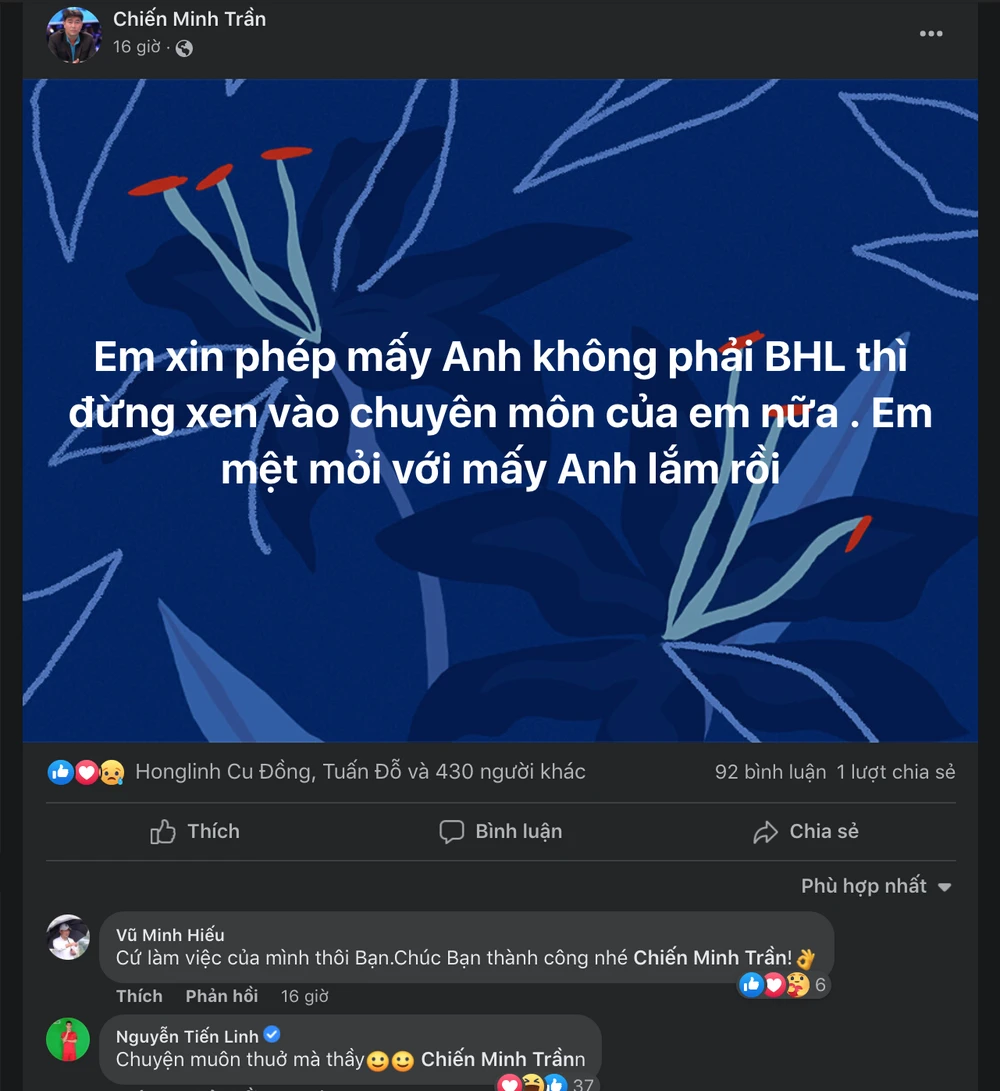
Task: Open the blue status post image
Action: click(500, 410)
